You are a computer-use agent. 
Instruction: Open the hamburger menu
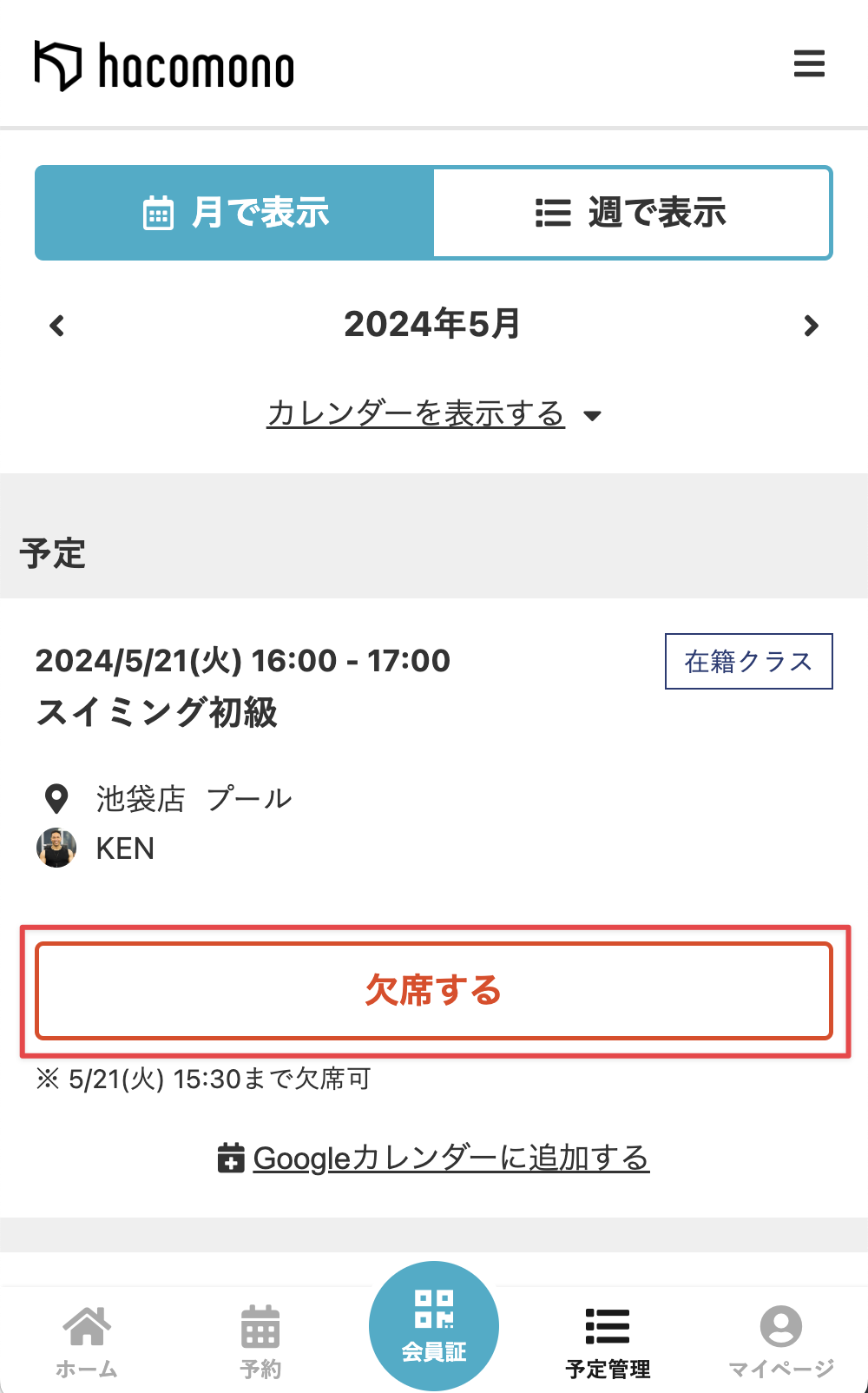[x=809, y=64]
